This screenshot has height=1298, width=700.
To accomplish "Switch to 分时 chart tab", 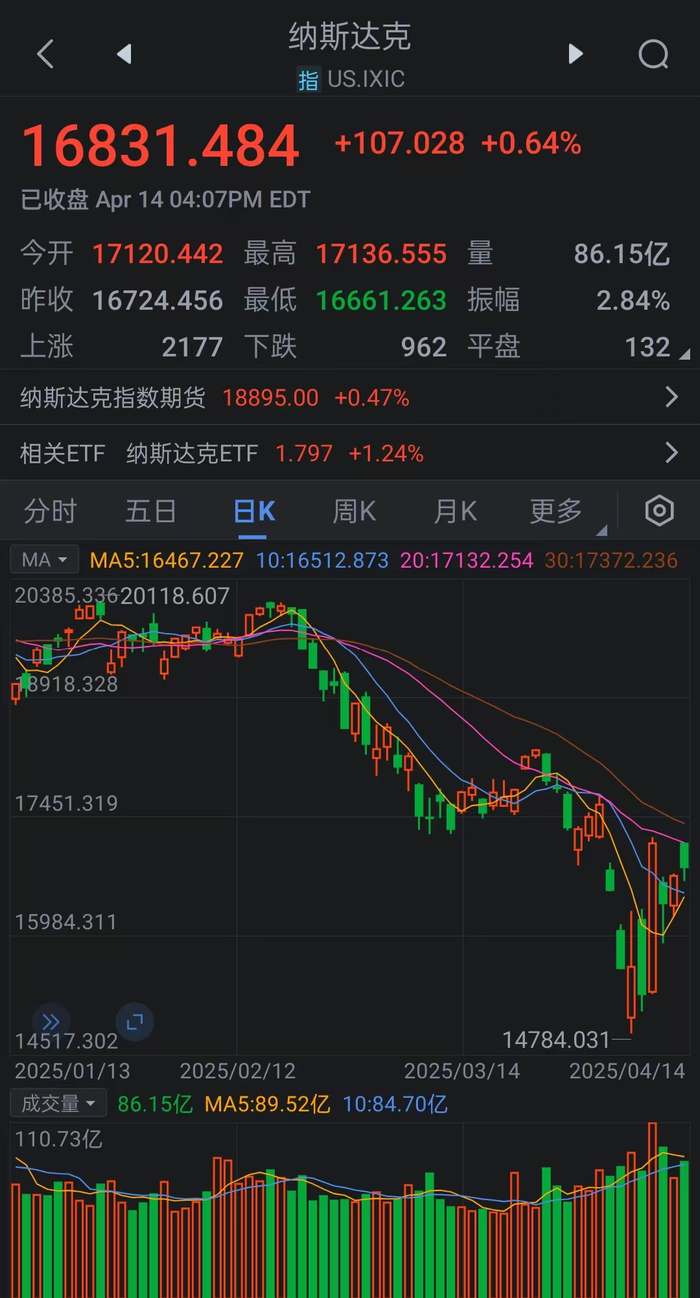I will [50, 512].
